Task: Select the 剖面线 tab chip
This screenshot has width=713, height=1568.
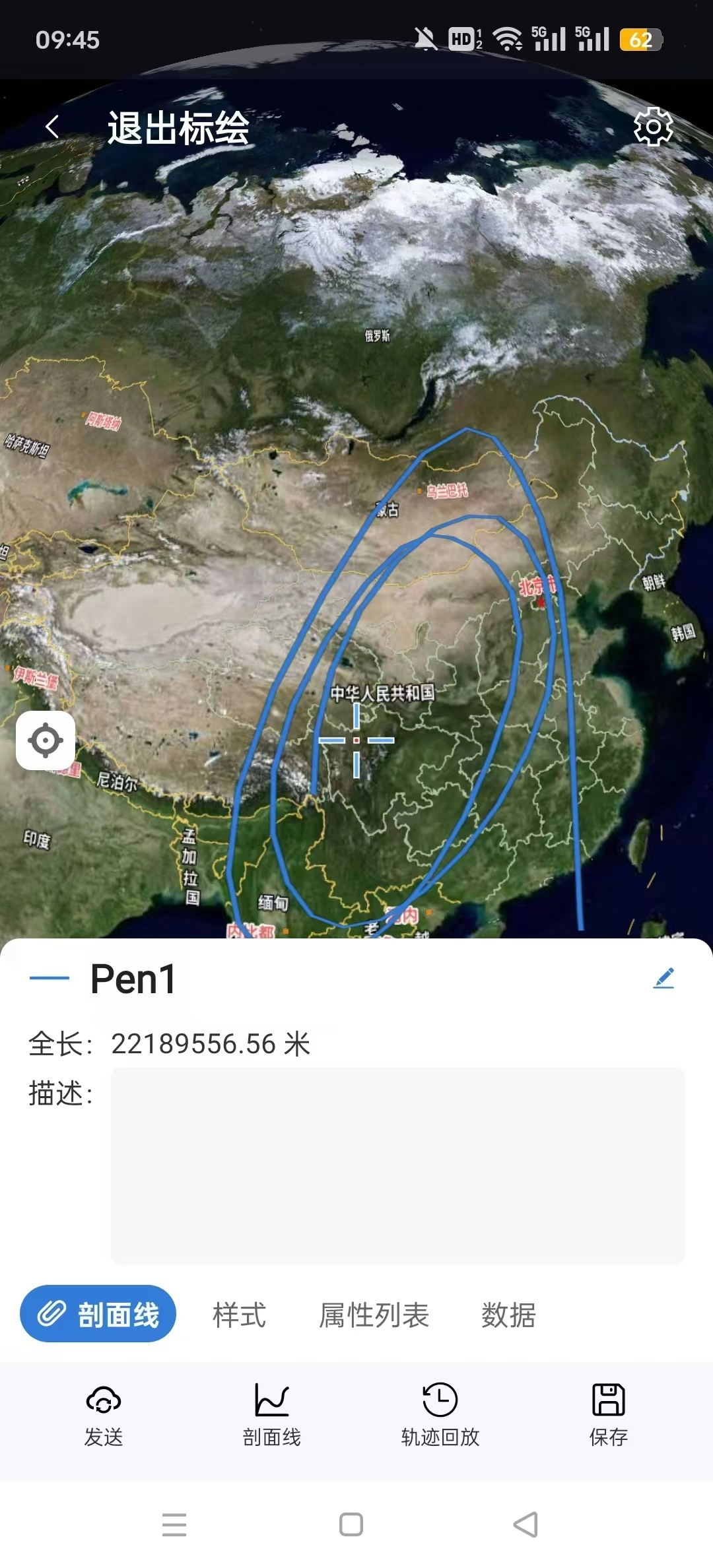Action: click(98, 1314)
